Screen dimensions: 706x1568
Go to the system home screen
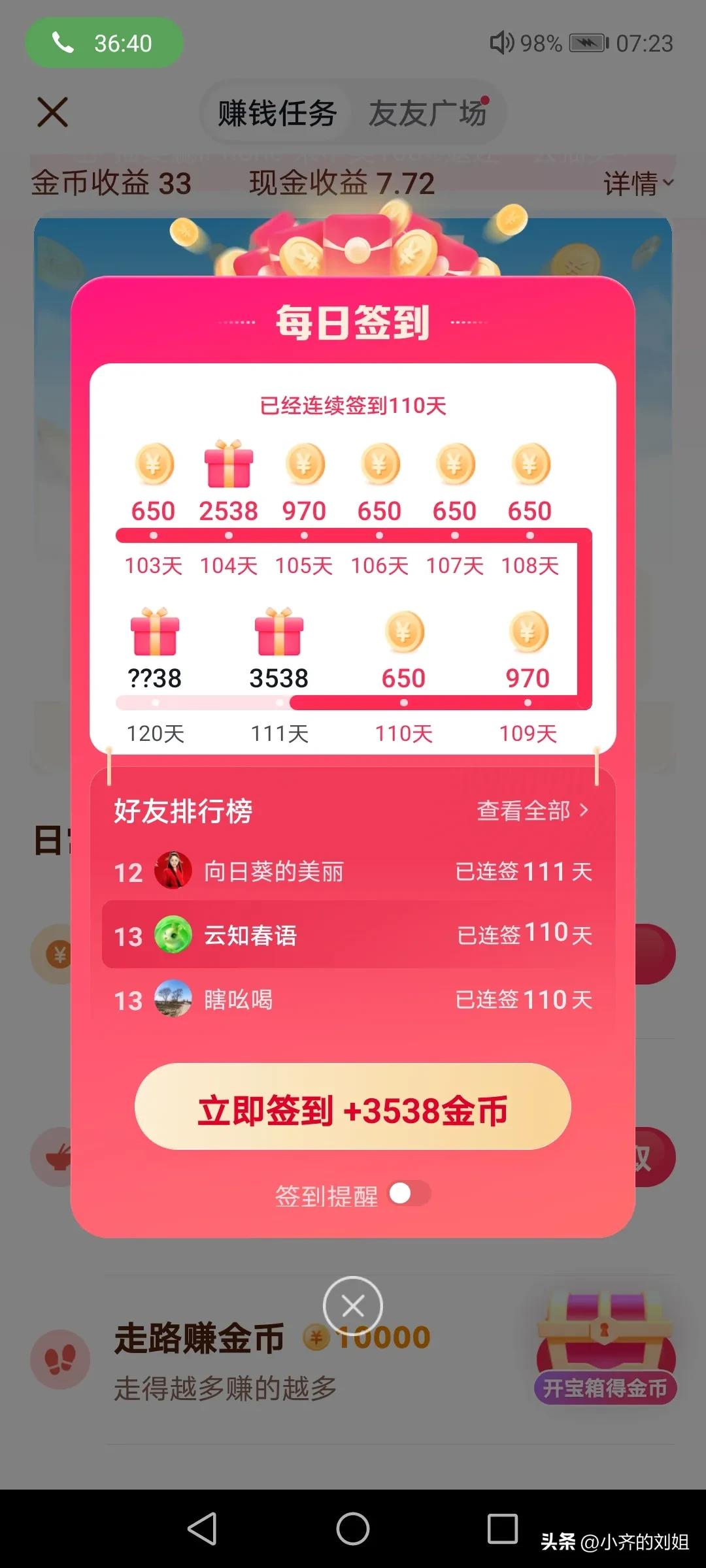(353, 1529)
